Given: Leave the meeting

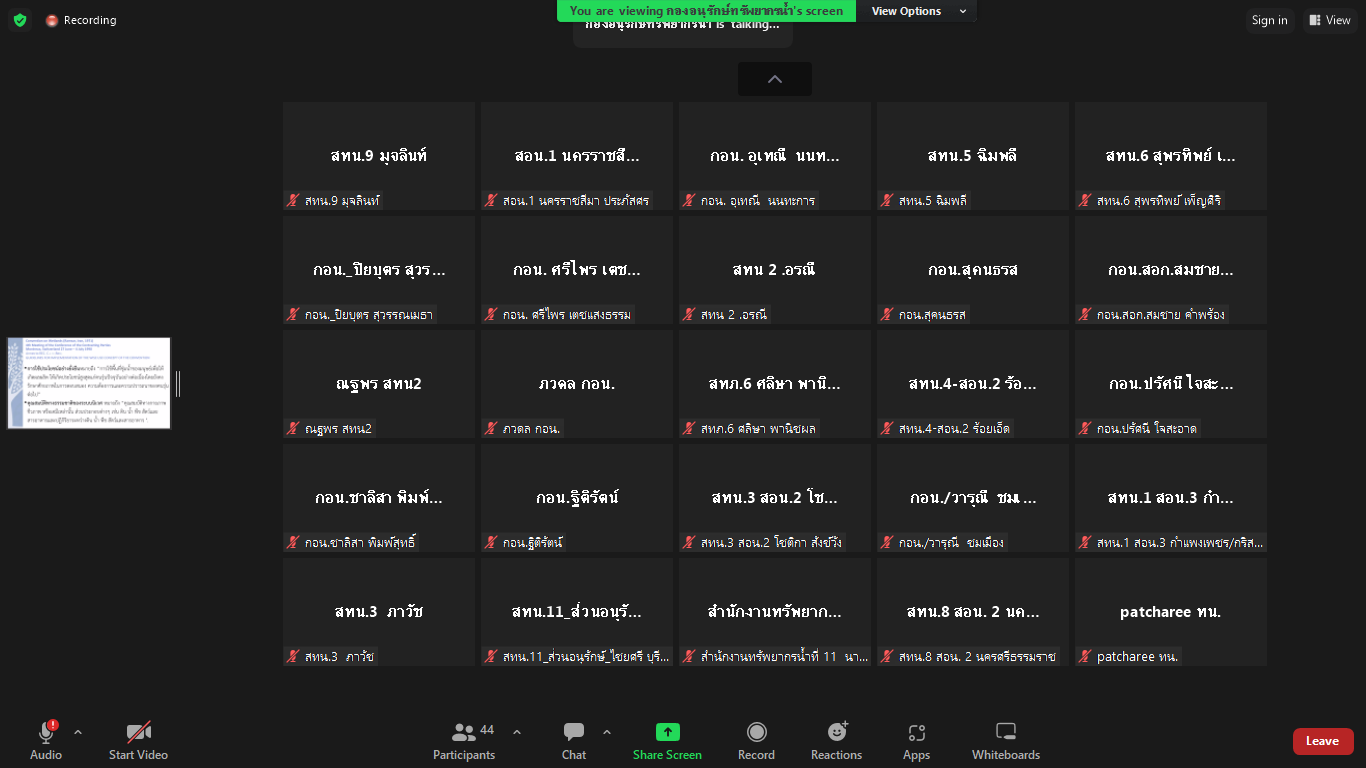Looking at the screenshot, I should tap(1322, 741).
